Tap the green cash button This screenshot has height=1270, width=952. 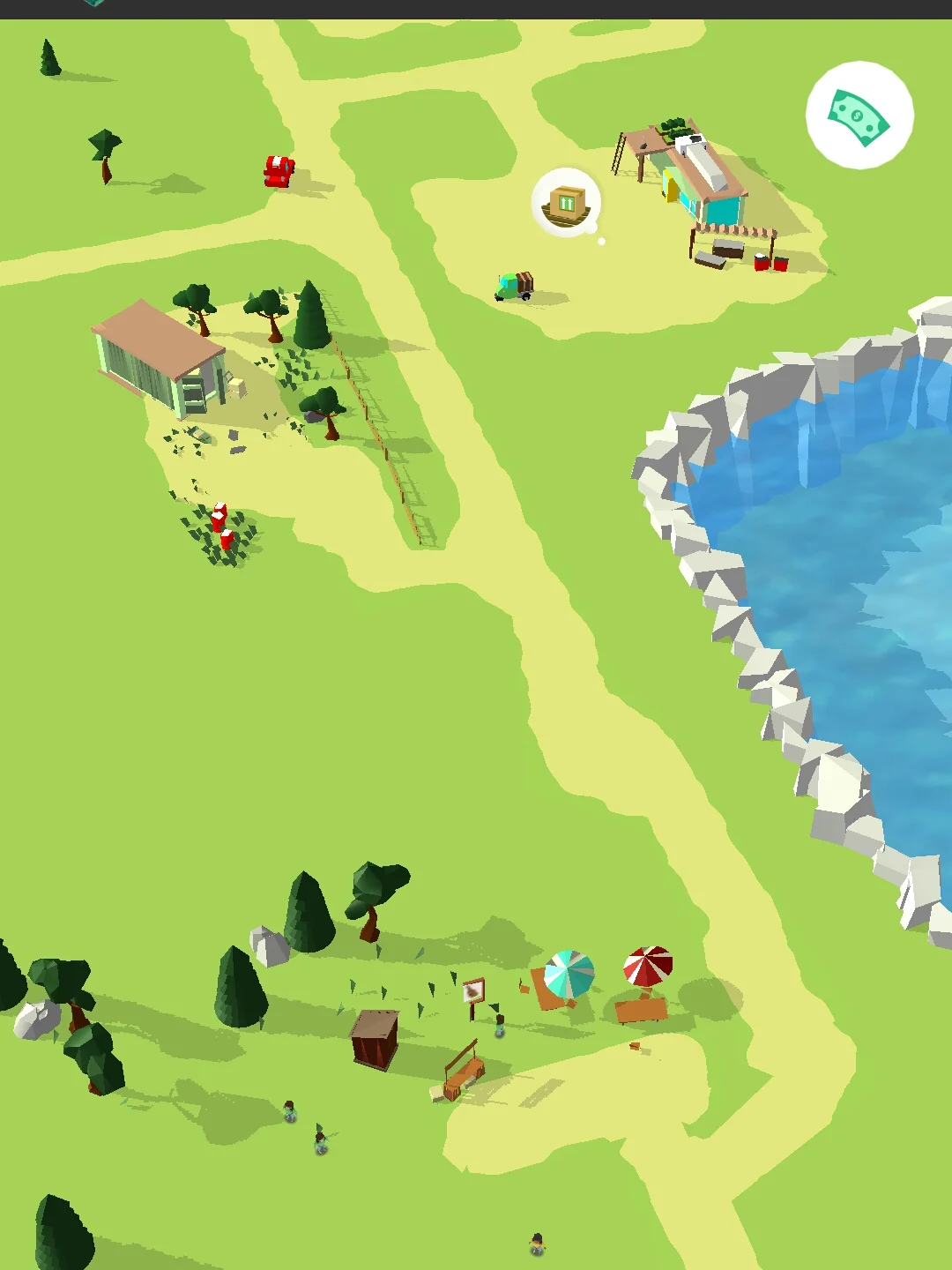[859, 116]
